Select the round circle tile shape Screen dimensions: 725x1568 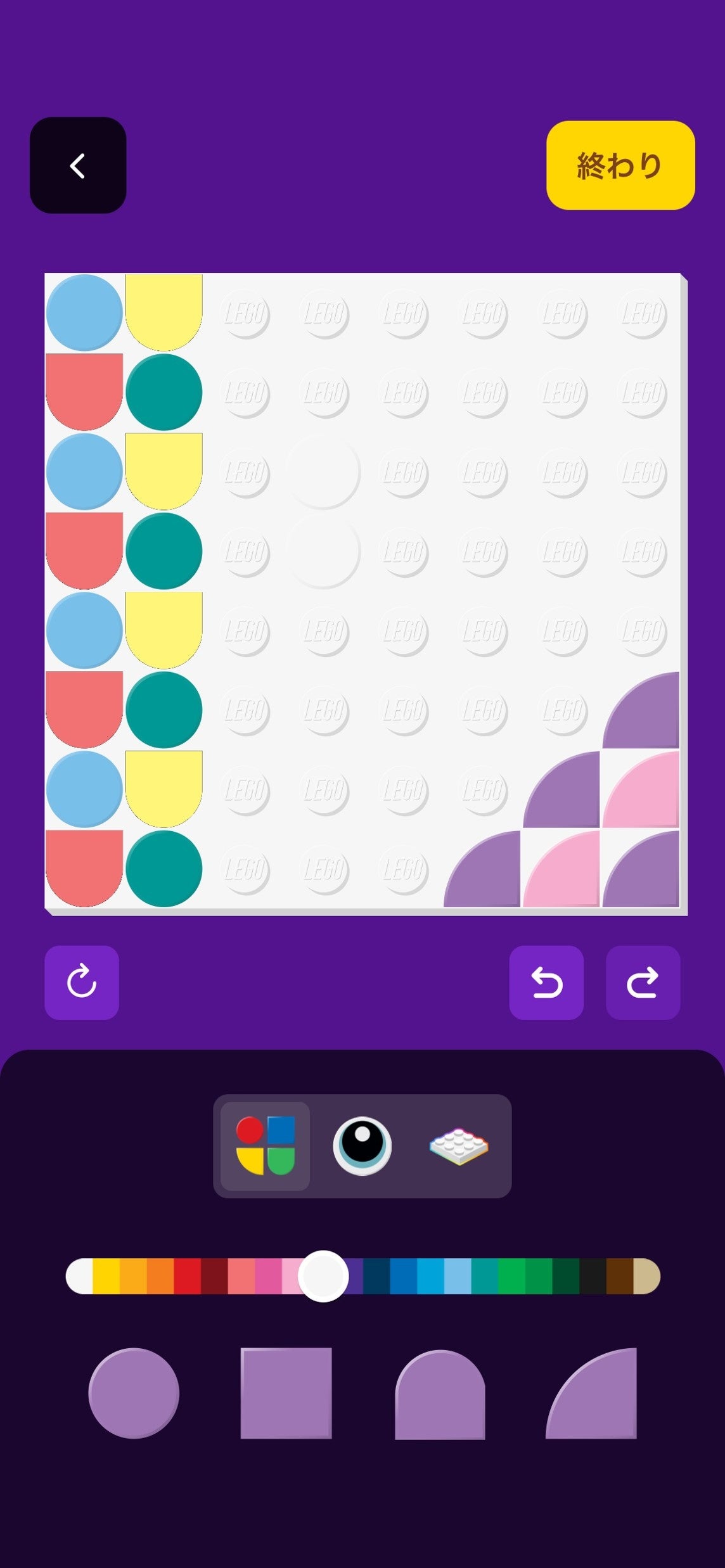point(134,1393)
